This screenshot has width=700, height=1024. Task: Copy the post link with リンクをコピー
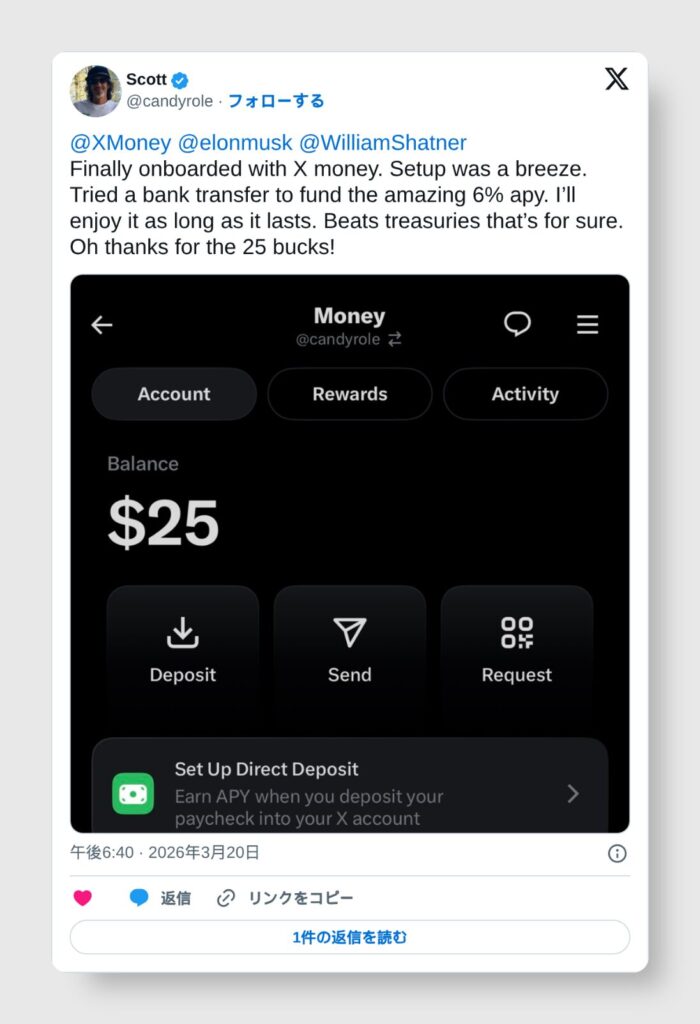(286, 898)
